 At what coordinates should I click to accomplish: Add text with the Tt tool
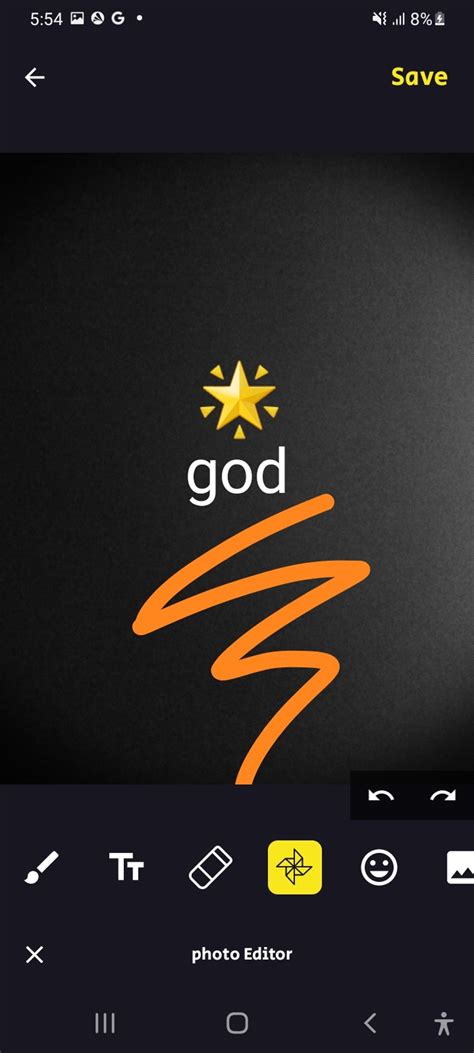pyautogui.click(x=126, y=867)
